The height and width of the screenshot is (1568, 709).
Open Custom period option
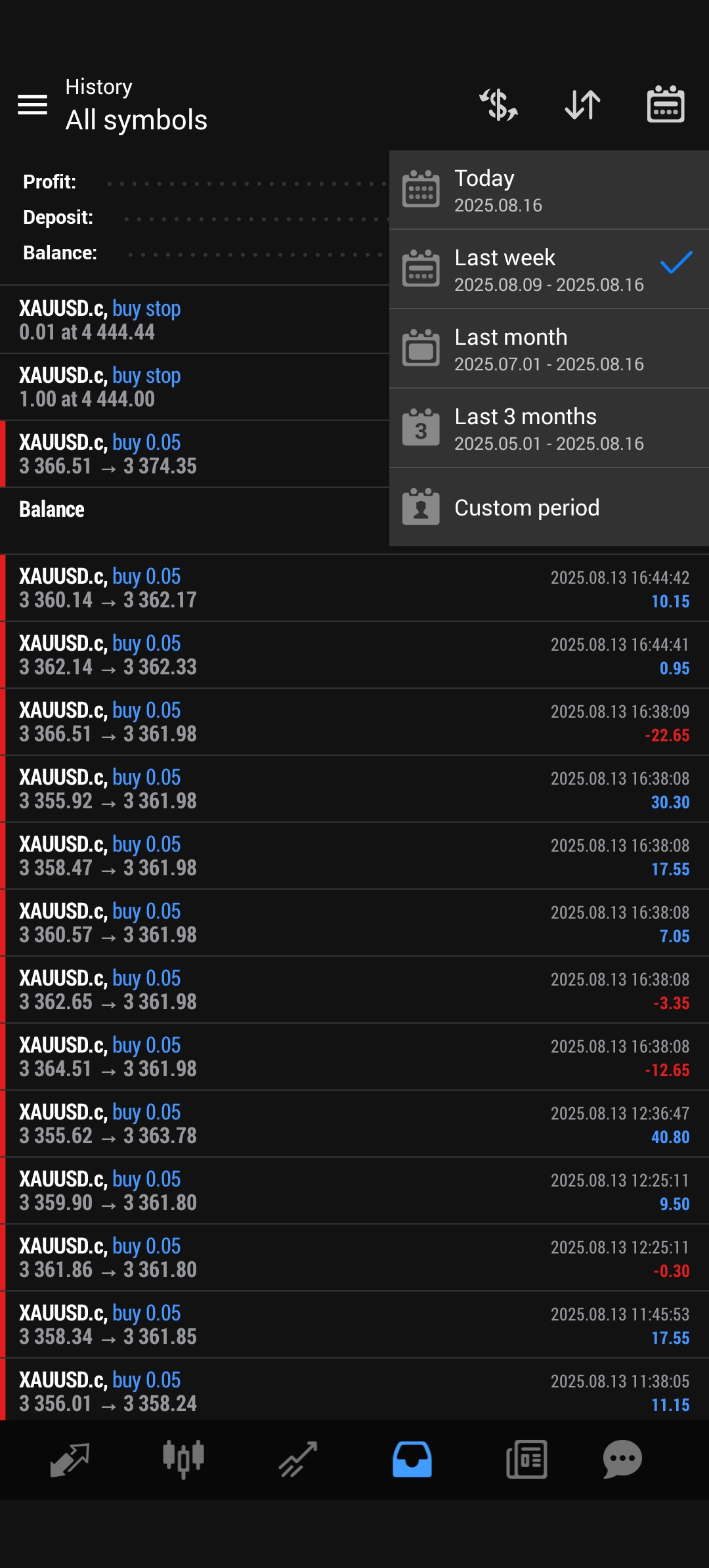(549, 508)
